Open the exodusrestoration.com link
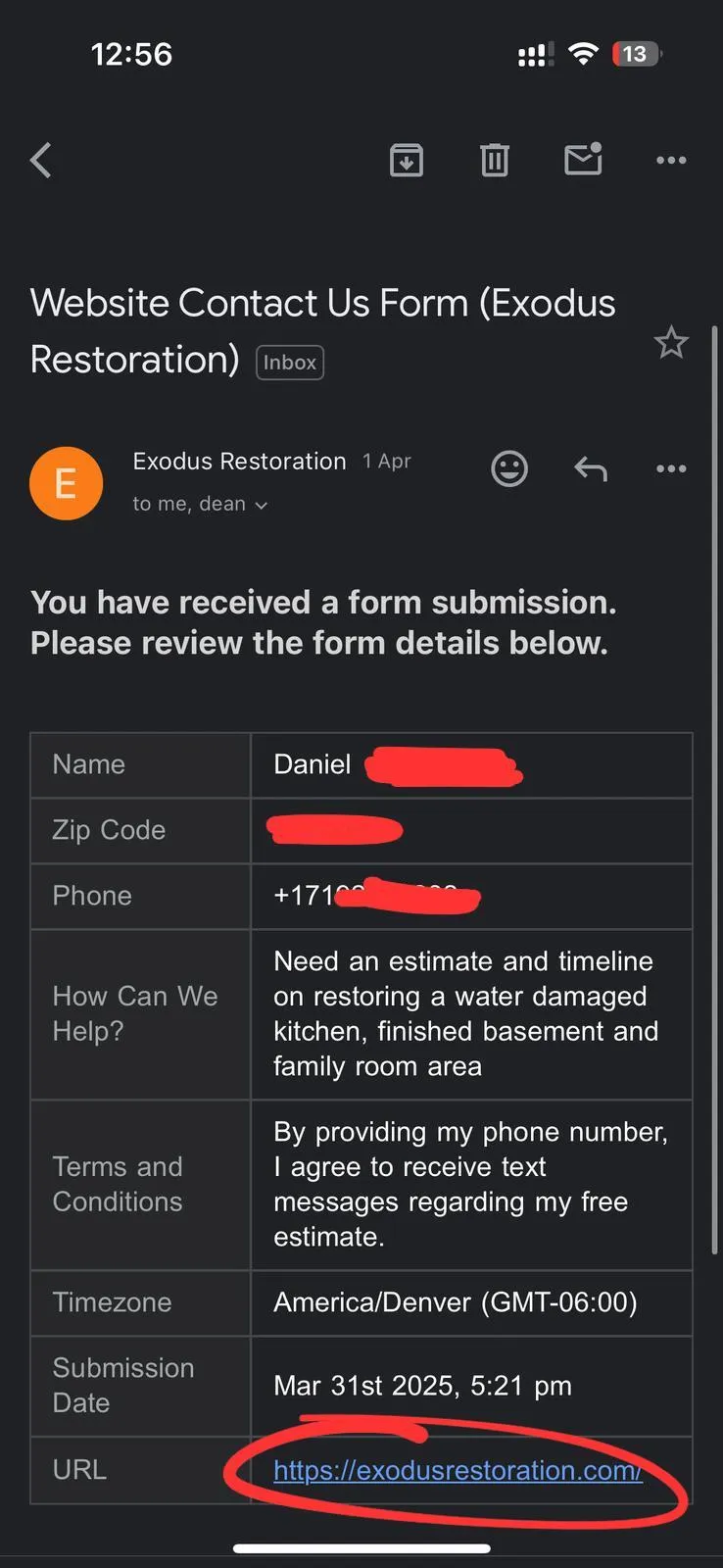Viewport: 723px width, 1568px height. click(x=458, y=1470)
